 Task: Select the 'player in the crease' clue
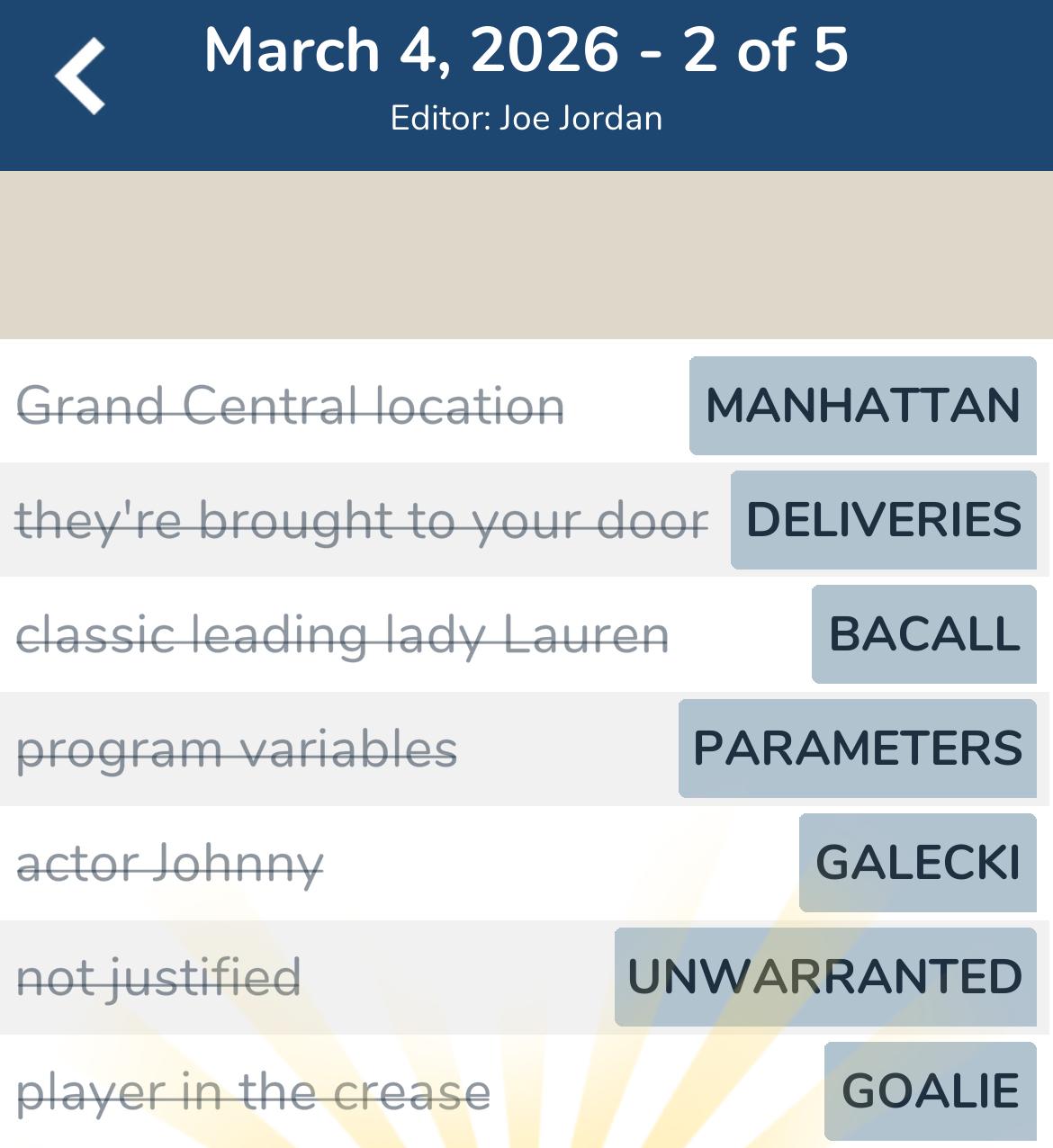tap(252, 1090)
